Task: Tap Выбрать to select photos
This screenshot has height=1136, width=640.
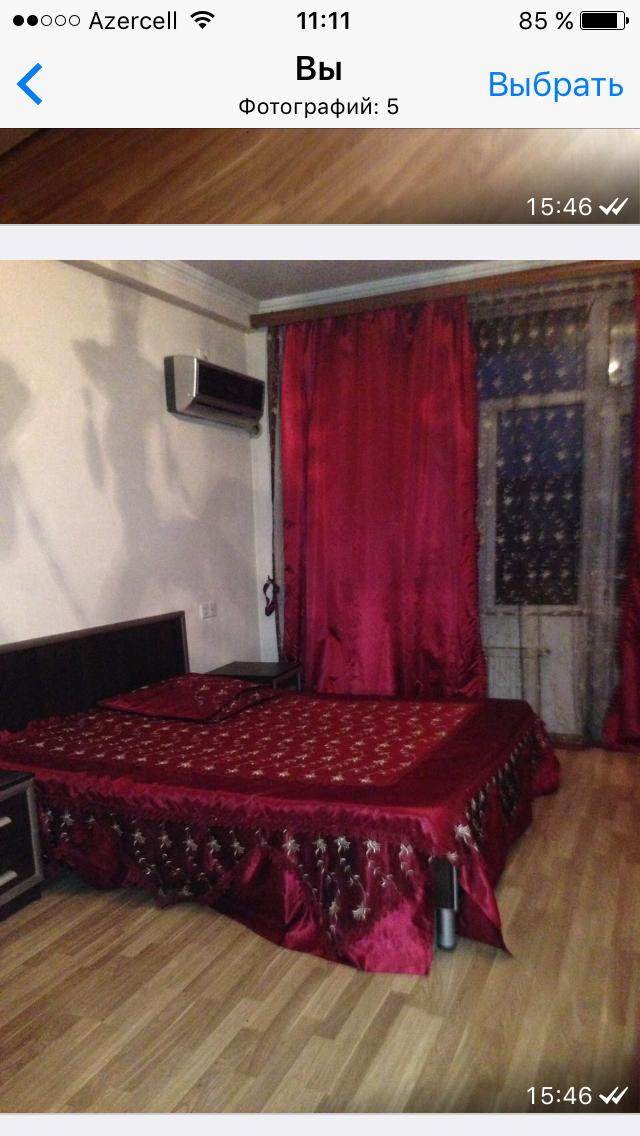Action: coord(555,85)
